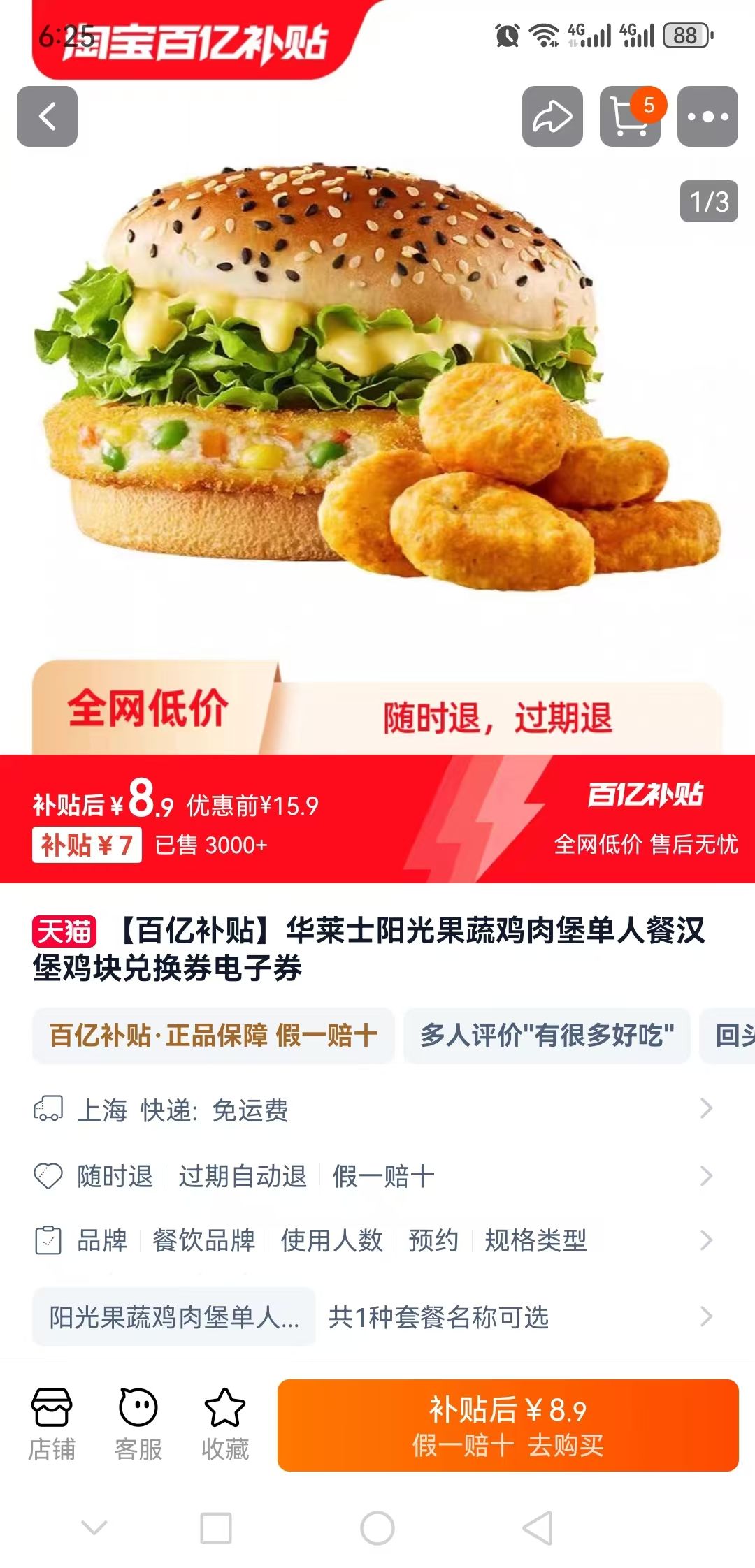Image resolution: width=755 pixels, height=1568 pixels.
Task: Open the three-dot overflow menu
Action: pos(707,117)
